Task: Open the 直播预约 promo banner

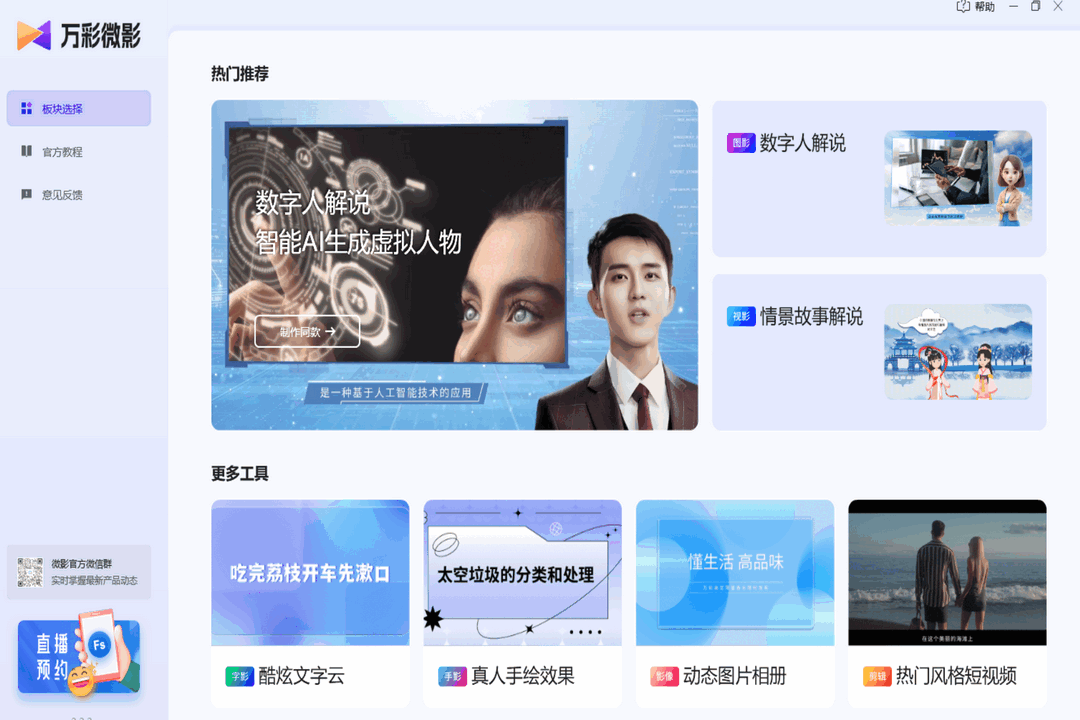Action: tap(79, 657)
